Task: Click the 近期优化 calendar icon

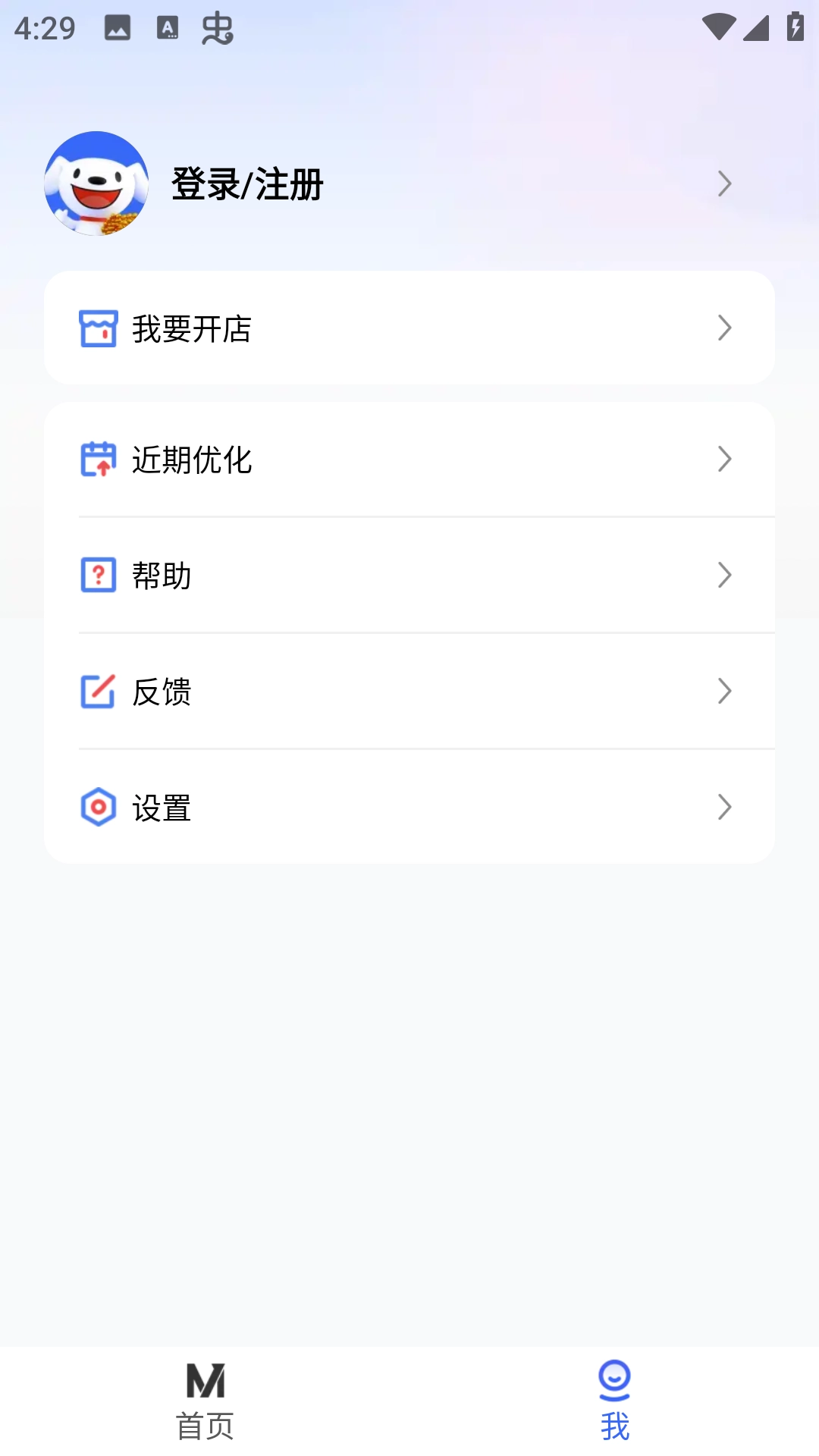Action: [x=97, y=460]
